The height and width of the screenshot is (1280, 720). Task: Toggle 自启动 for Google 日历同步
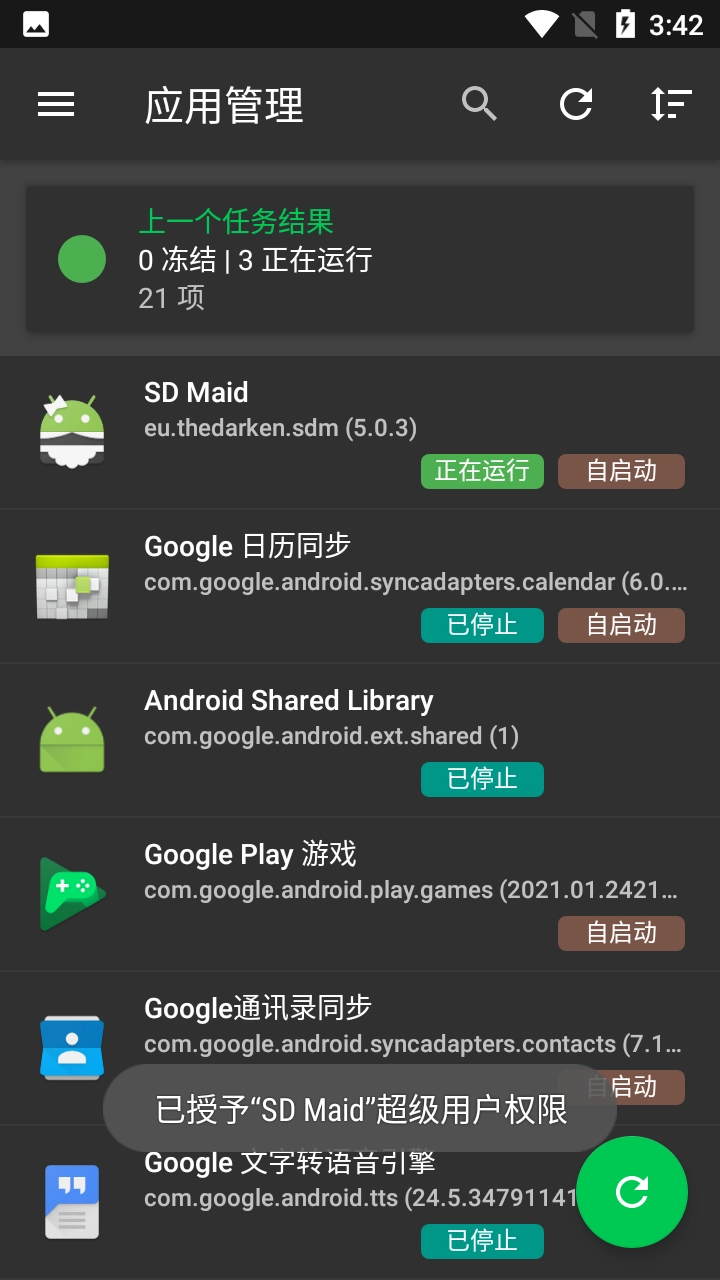(621, 625)
